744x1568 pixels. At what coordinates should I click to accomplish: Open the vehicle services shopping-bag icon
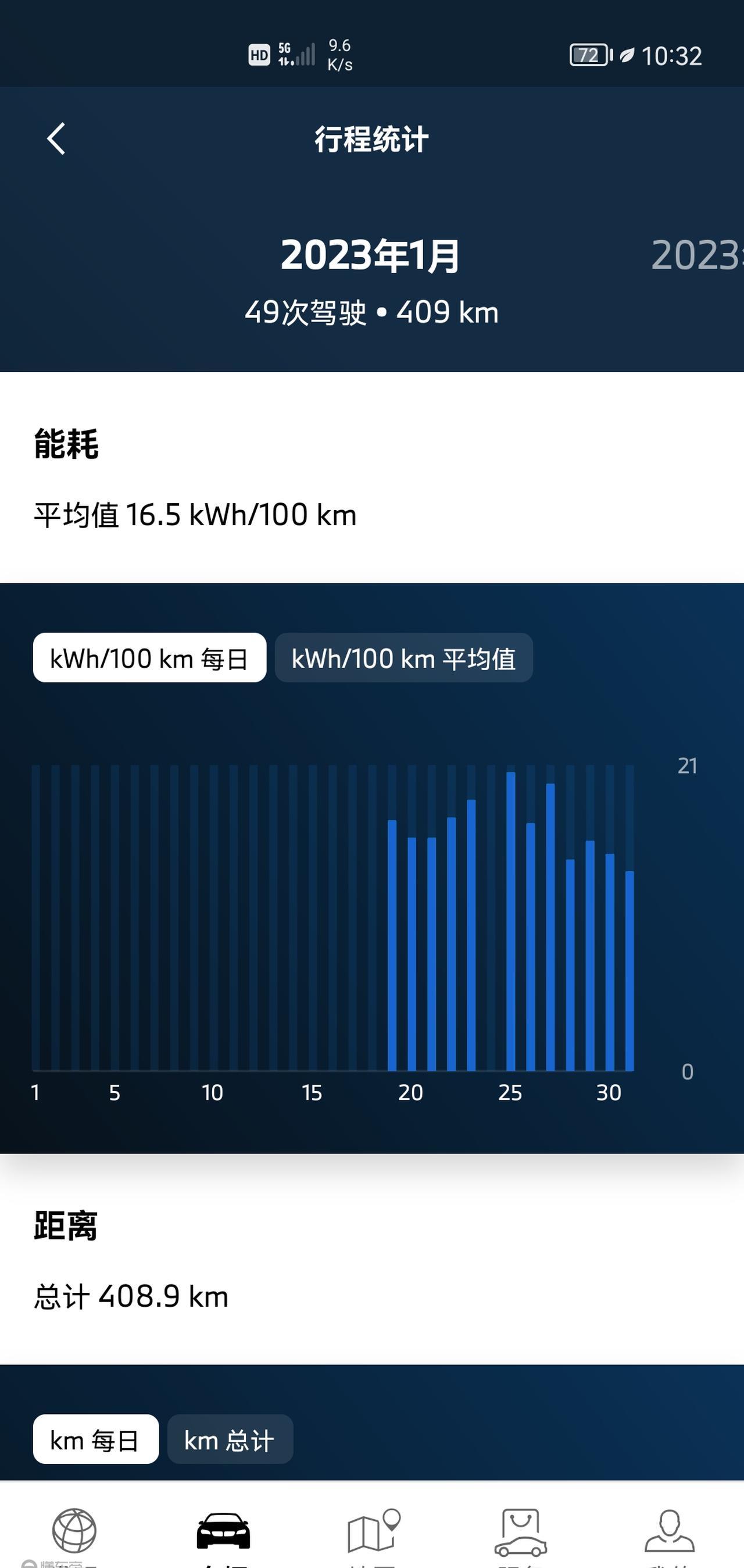click(x=520, y=1528)
